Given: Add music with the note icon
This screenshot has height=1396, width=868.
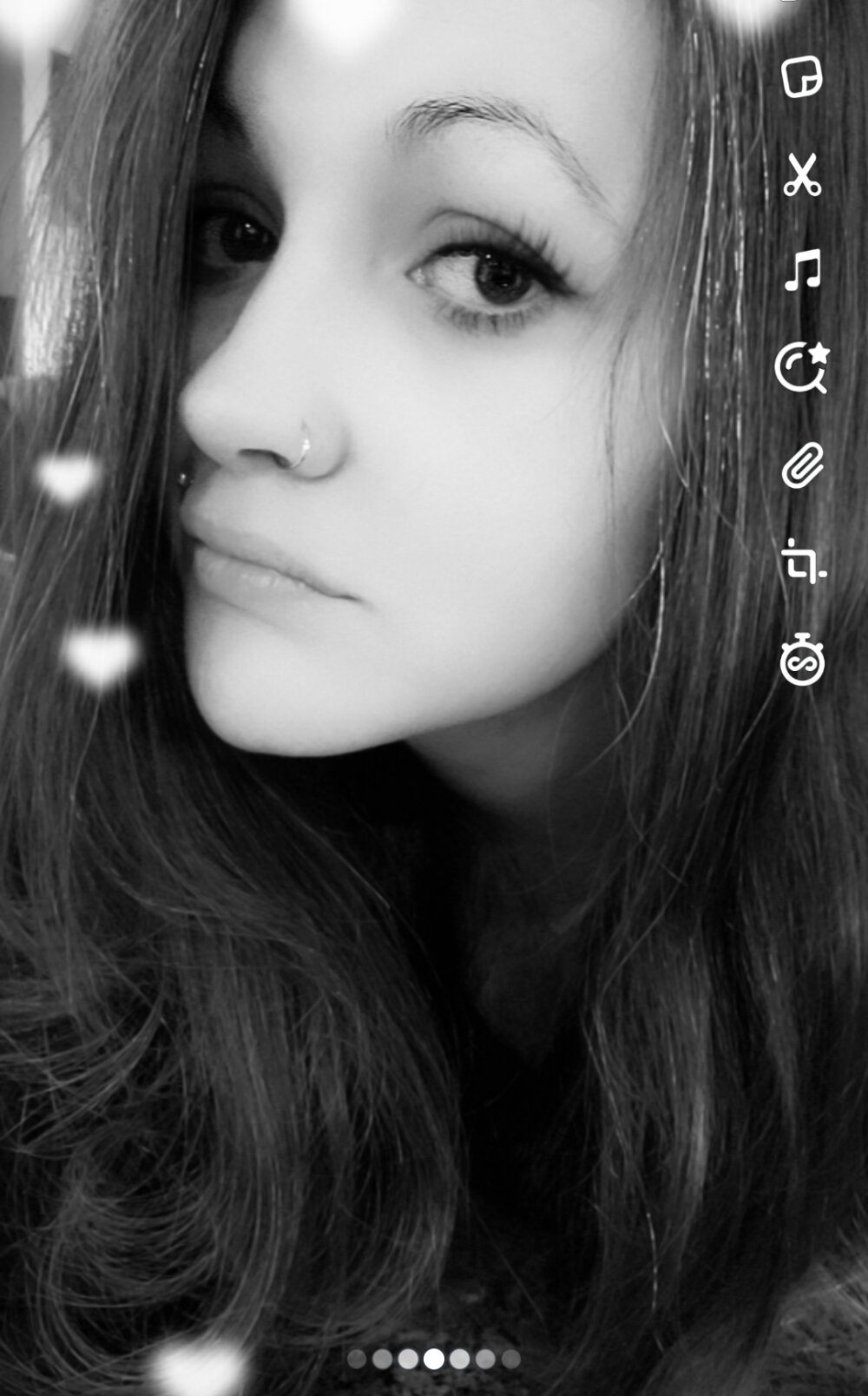Looking at the screenshot, I should click(x=803, y=270).
